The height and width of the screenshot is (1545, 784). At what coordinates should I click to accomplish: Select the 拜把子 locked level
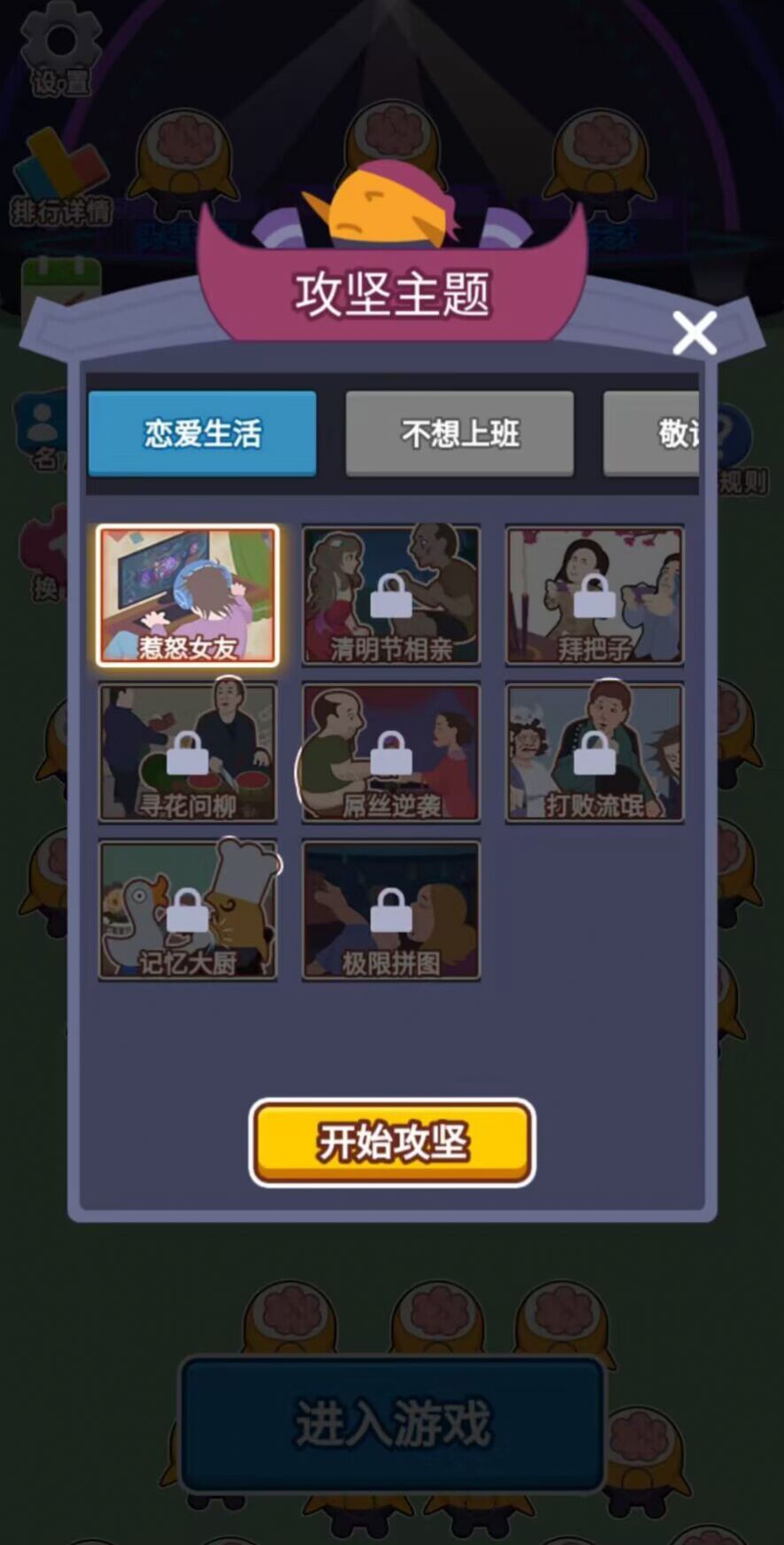594,595
